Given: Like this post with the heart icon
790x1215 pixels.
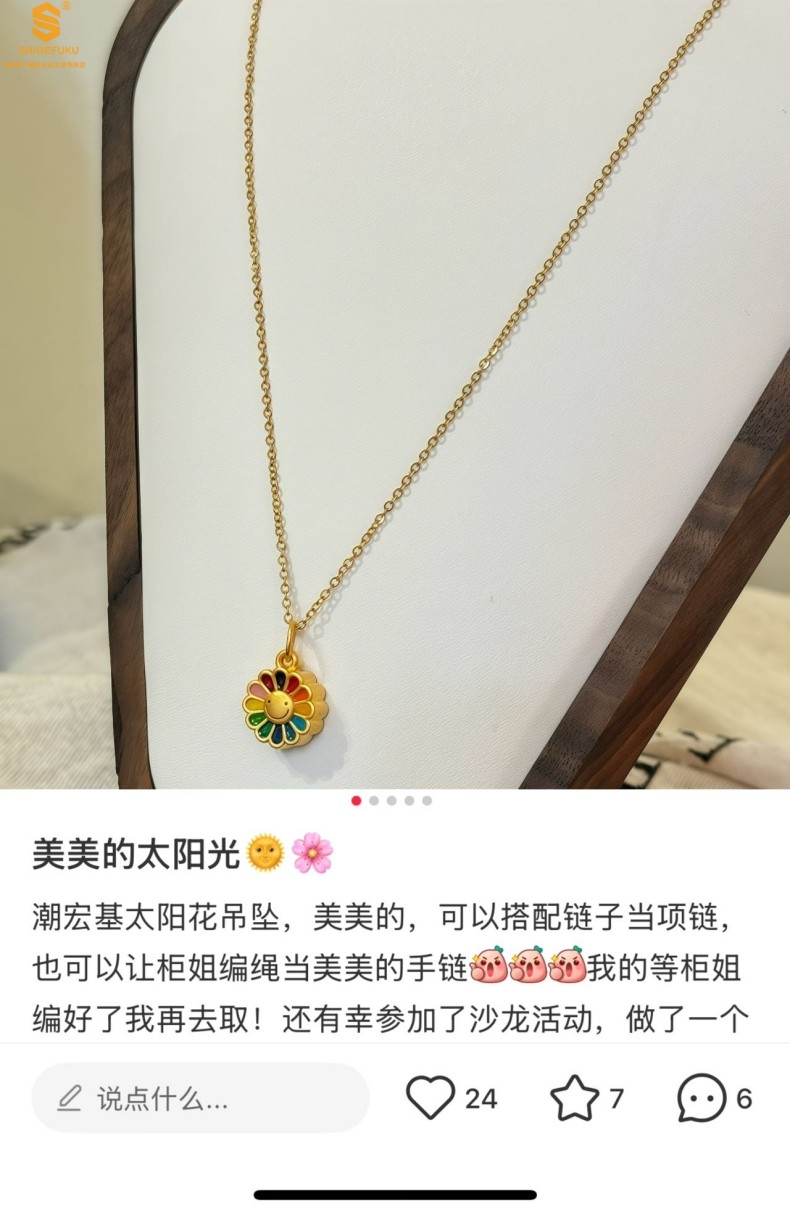Looking at the screenshot, I should (431, 1098).
